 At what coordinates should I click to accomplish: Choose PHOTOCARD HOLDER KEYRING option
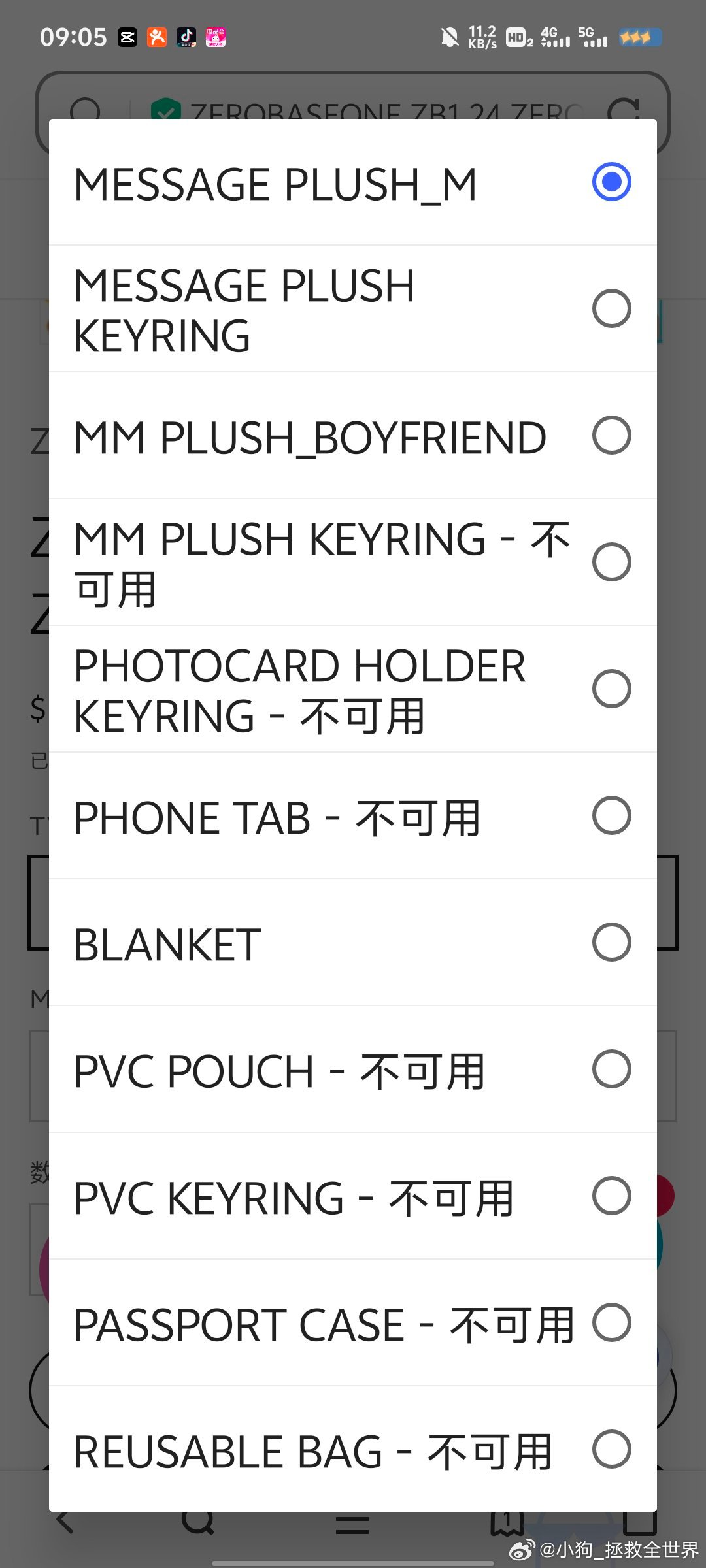pyautogui.click(x=353, y=689)
